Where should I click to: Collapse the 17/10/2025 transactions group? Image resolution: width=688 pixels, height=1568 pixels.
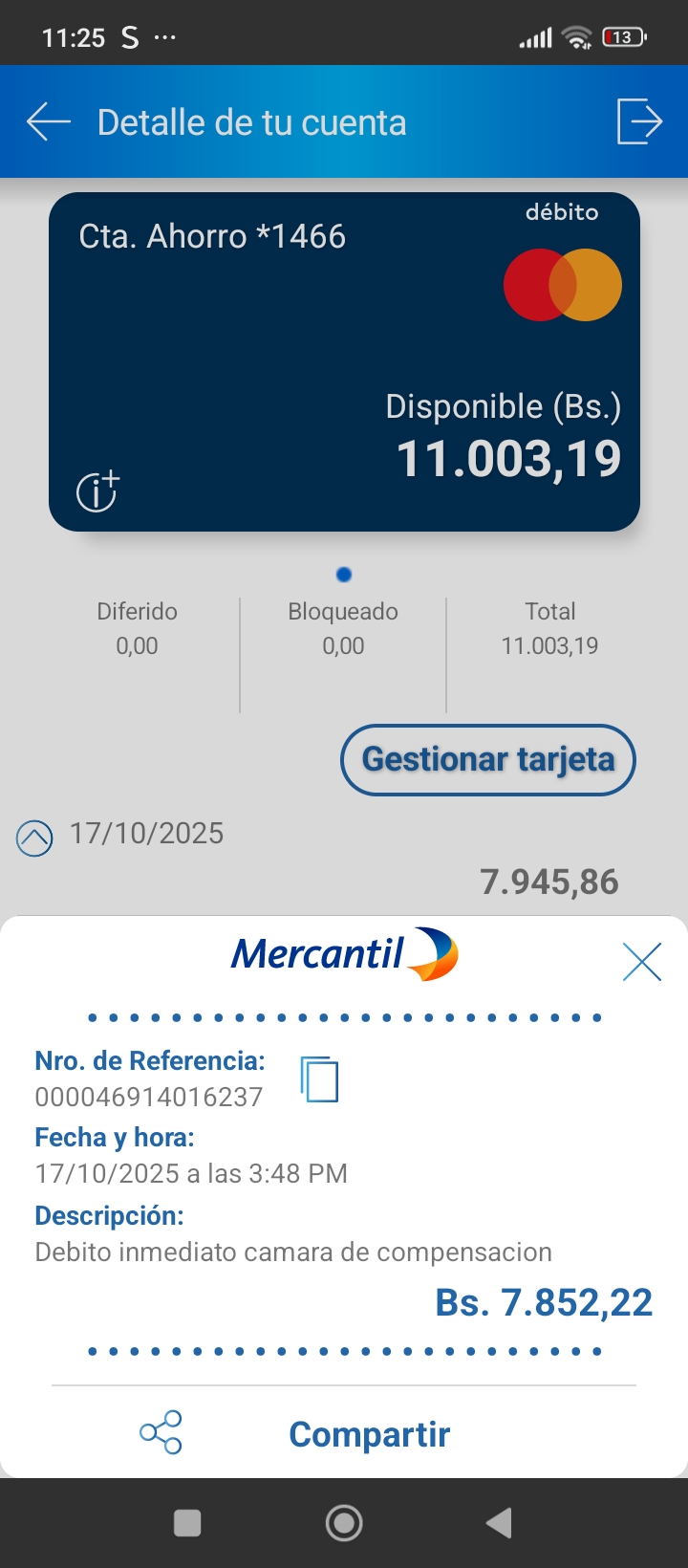point(35,838)
